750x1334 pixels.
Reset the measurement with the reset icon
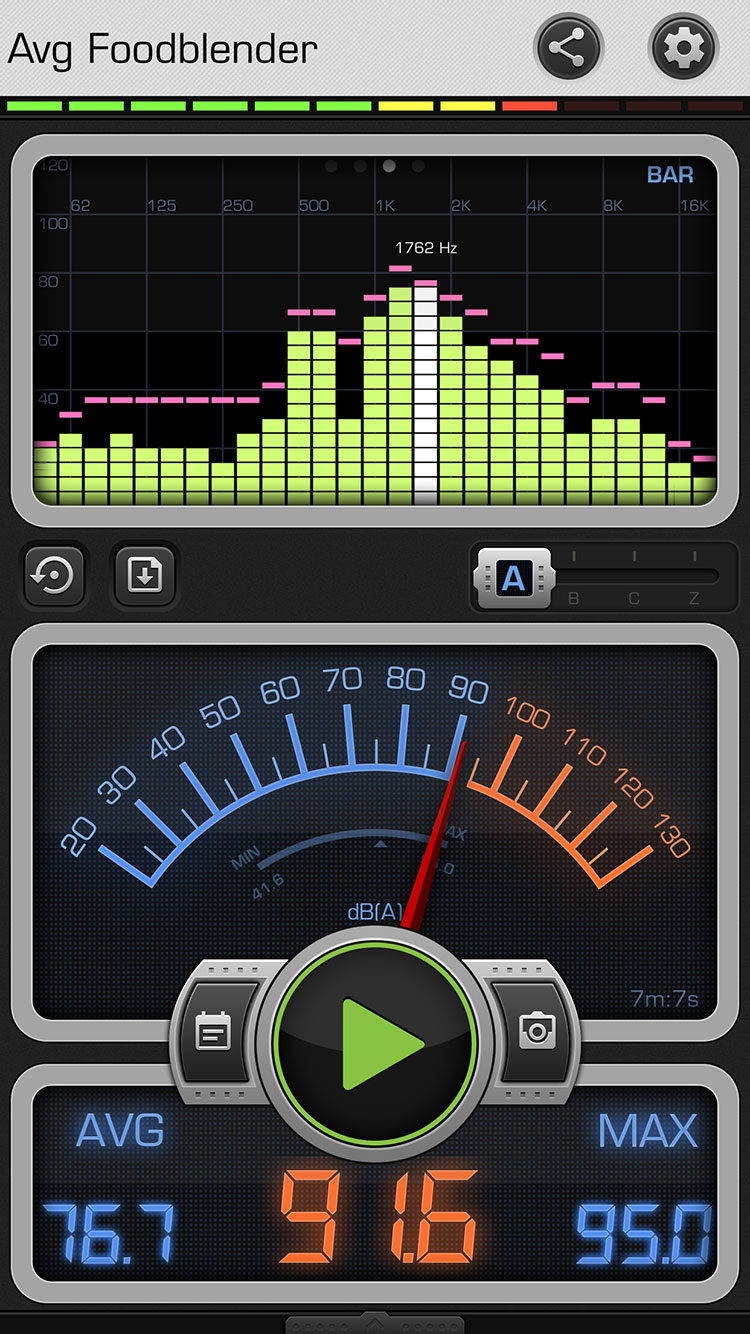tap(52, 575)
